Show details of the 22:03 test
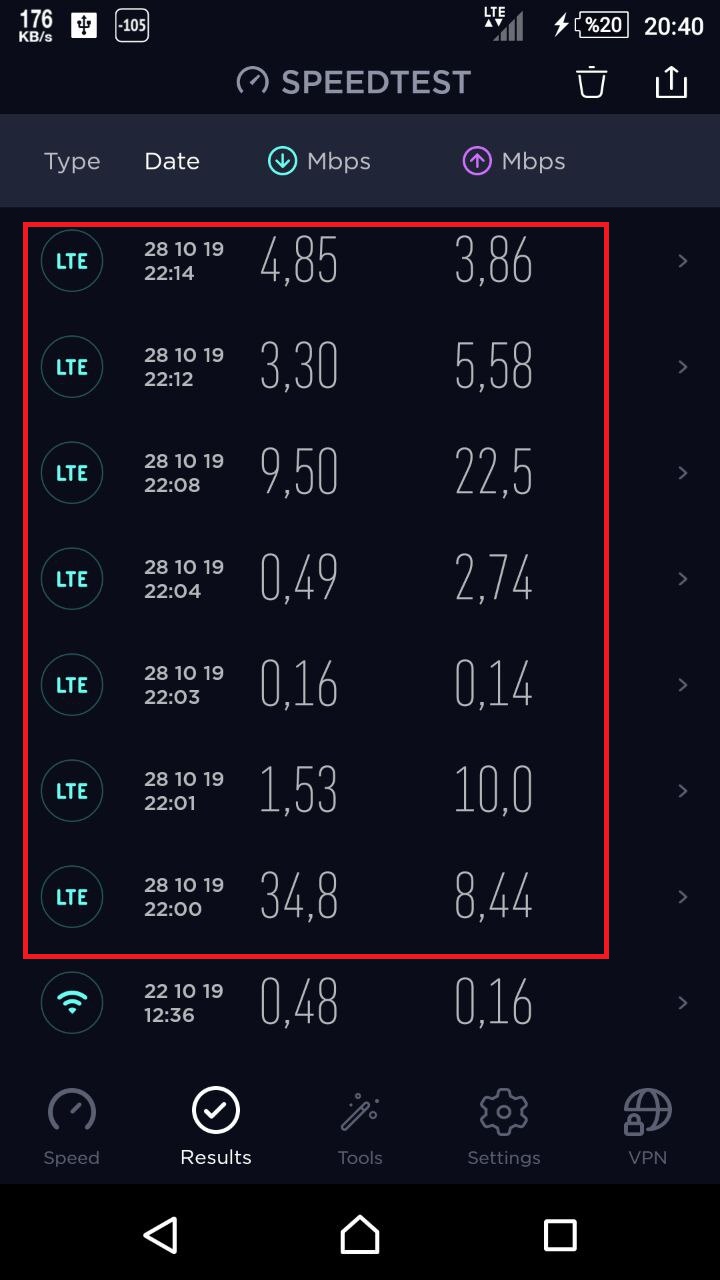This screenshot has width=720, height=1280. point(360,685)
